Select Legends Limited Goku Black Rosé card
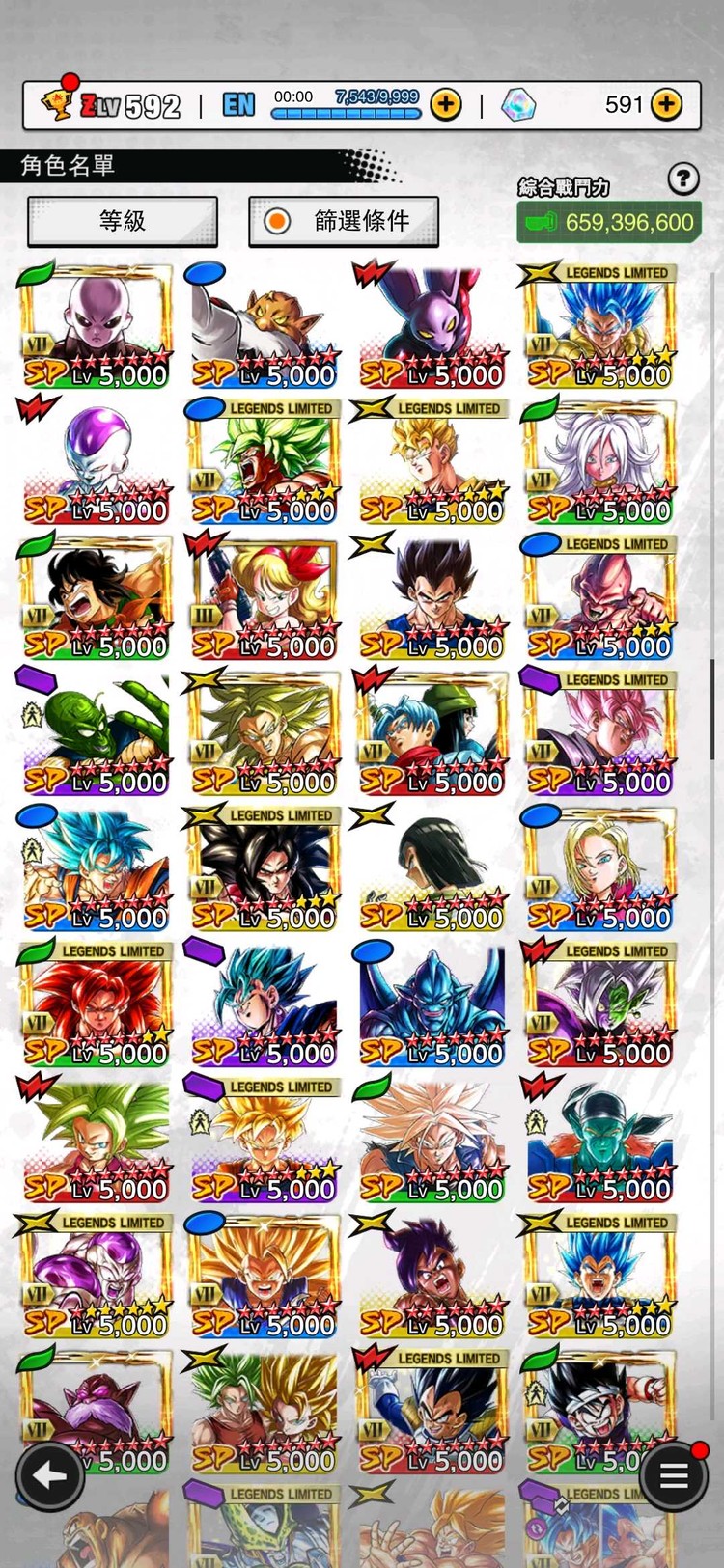This screenshot has width=724, height=1568. tap(599, 733)
